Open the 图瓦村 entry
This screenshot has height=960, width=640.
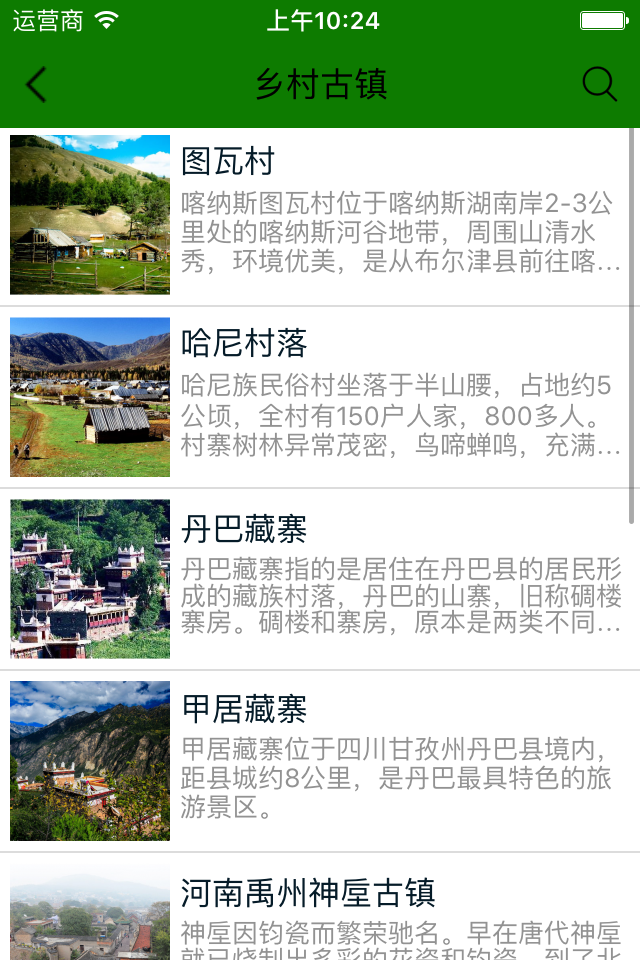(320, 216)
